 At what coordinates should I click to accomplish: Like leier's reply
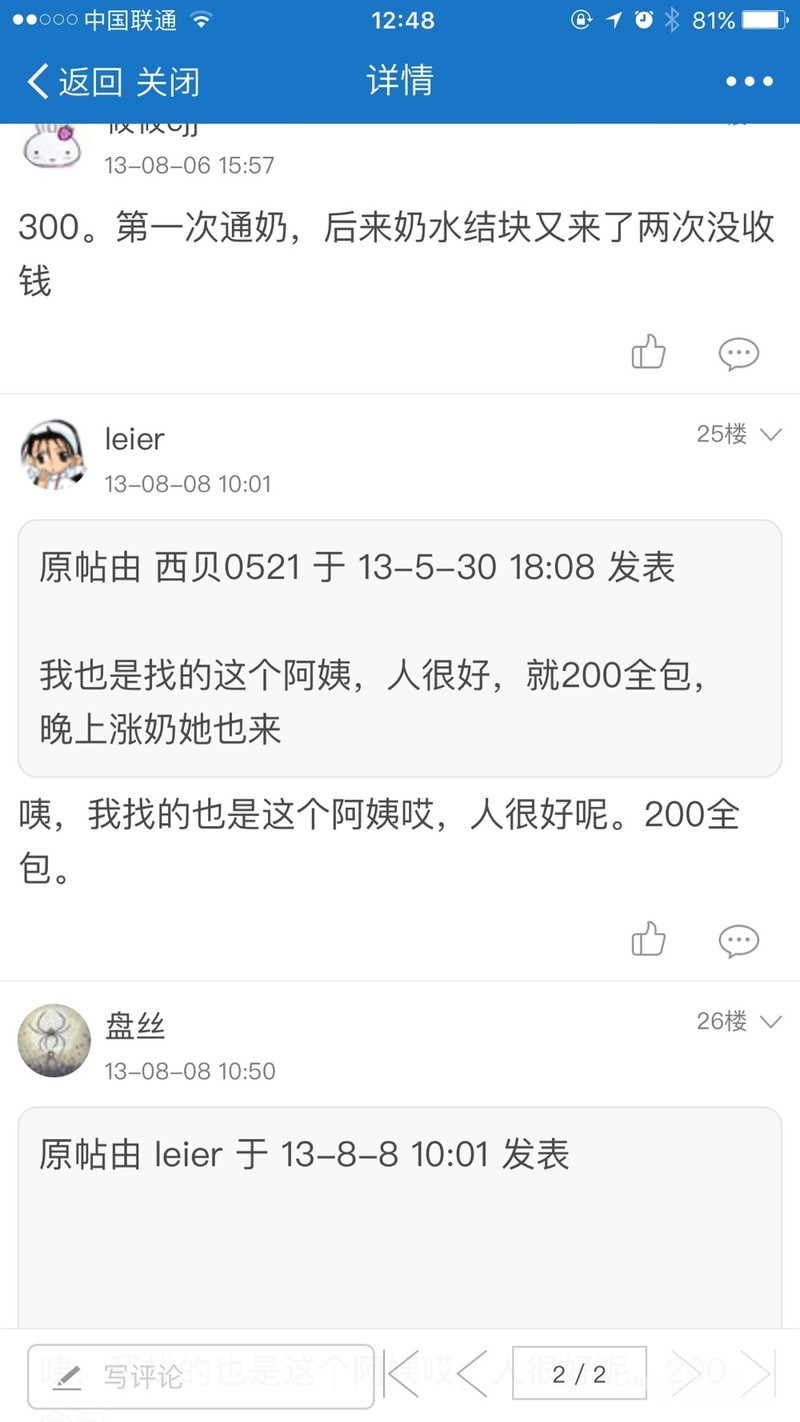coord(649,939)
